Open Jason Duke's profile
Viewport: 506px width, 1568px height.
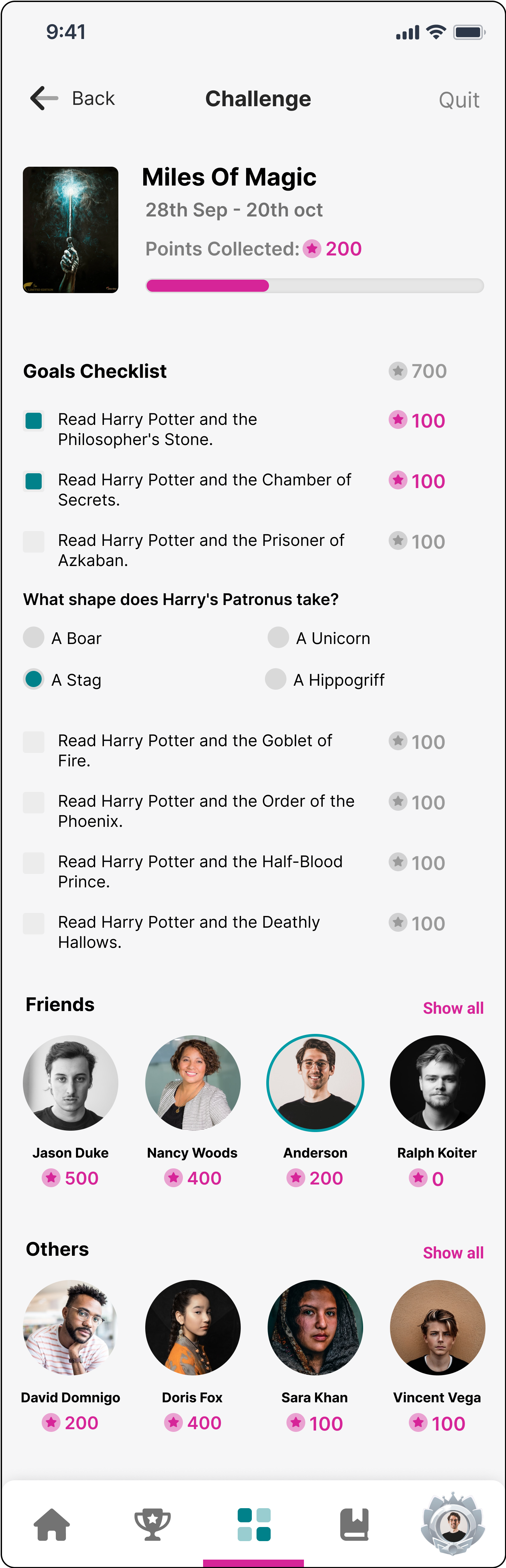point(71,1082)
